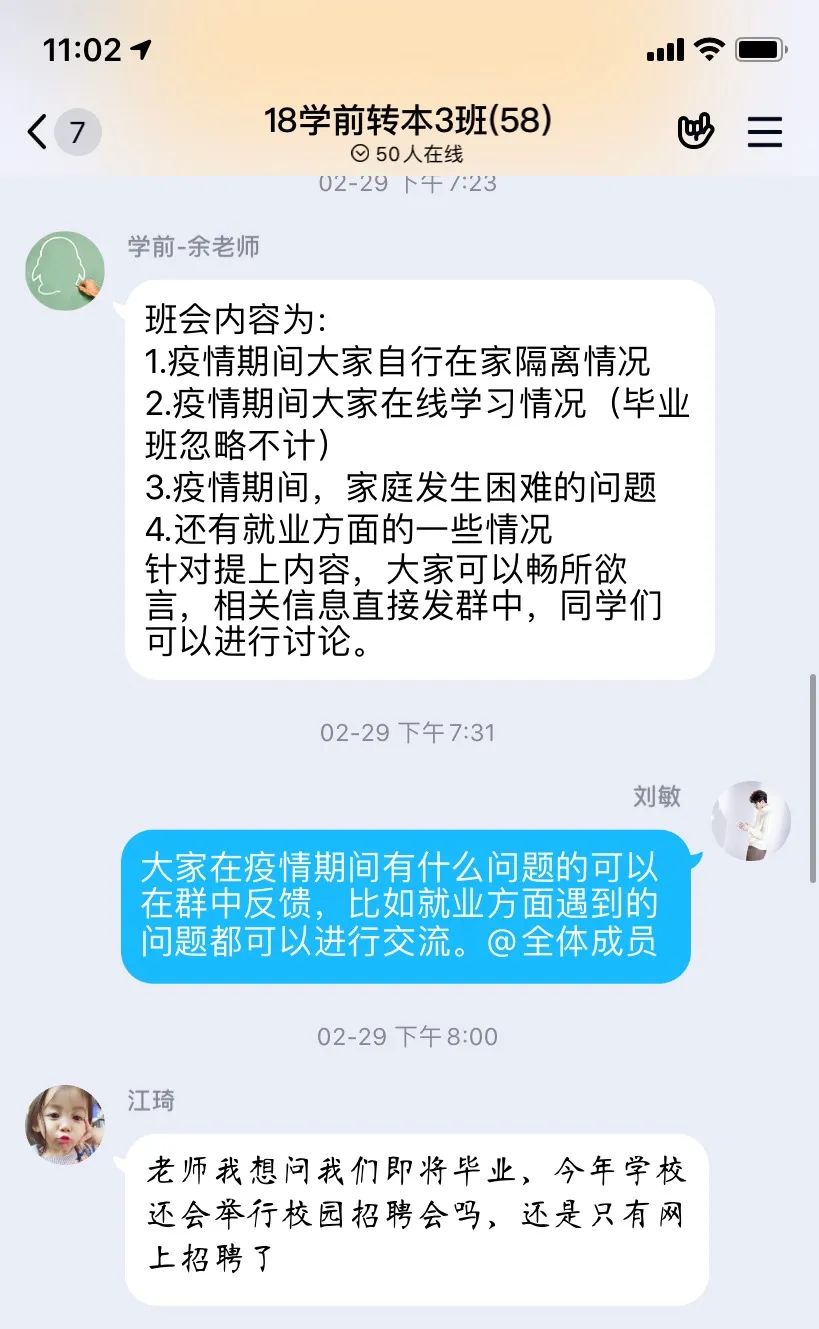The width and height of the screenshot is (819, 1329).
Task: Expand the 50人在线 online members indicator
Action: point(408,154)
